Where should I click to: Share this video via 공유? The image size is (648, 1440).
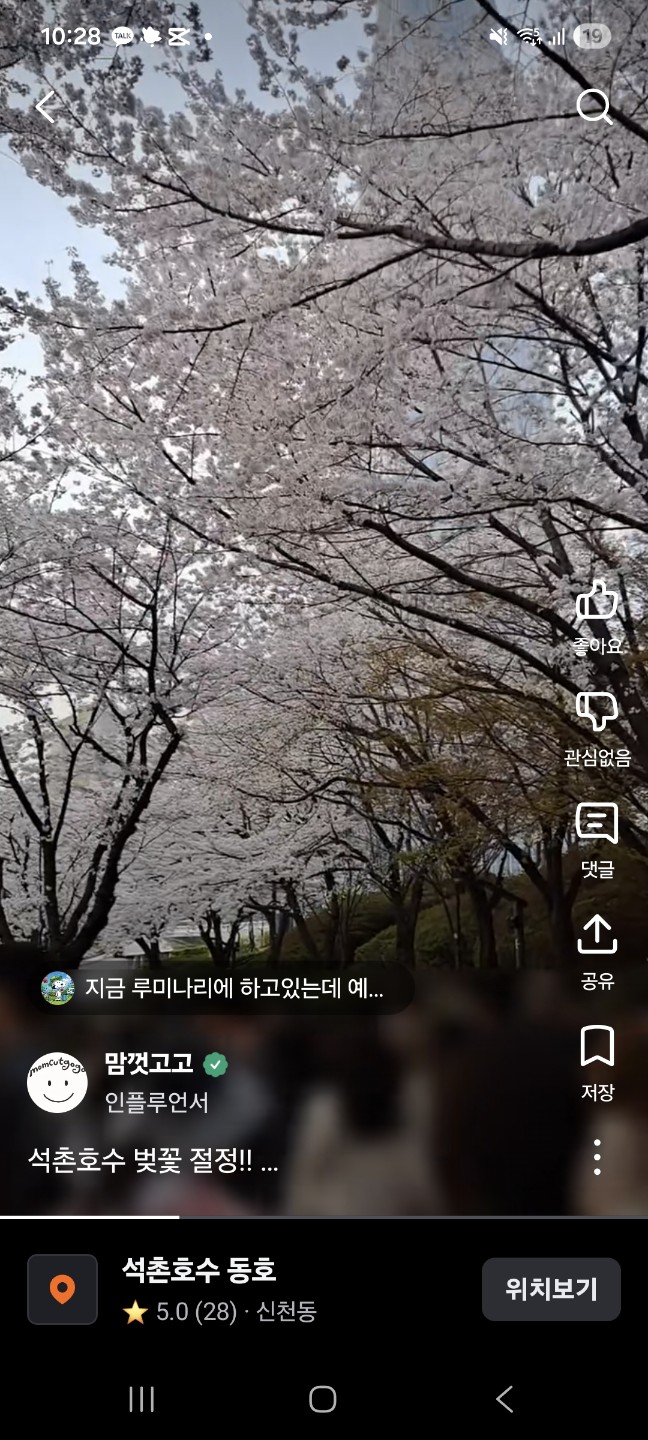tap(597, 951)
